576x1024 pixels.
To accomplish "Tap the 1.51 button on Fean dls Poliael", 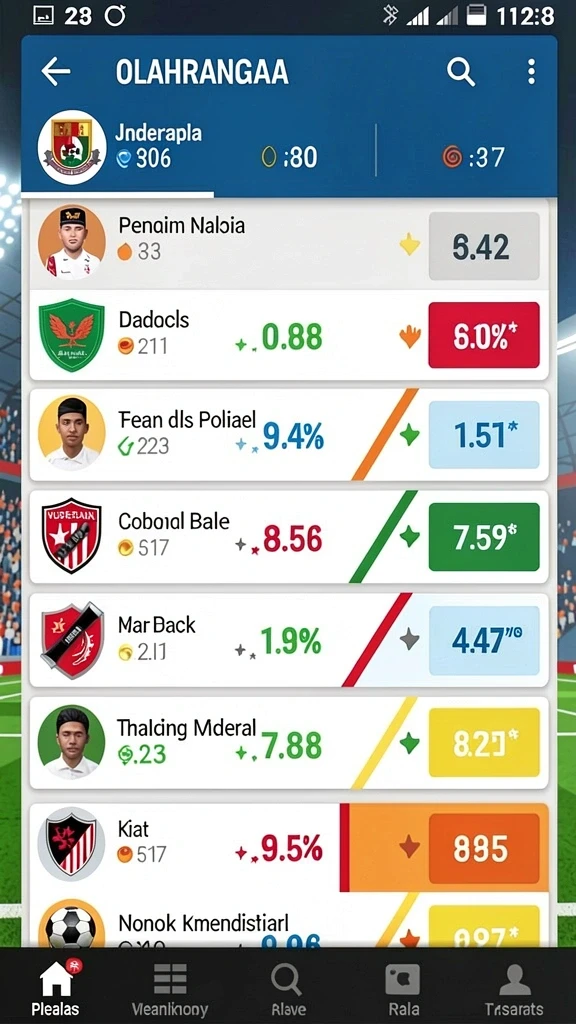I will pos(484,435).
